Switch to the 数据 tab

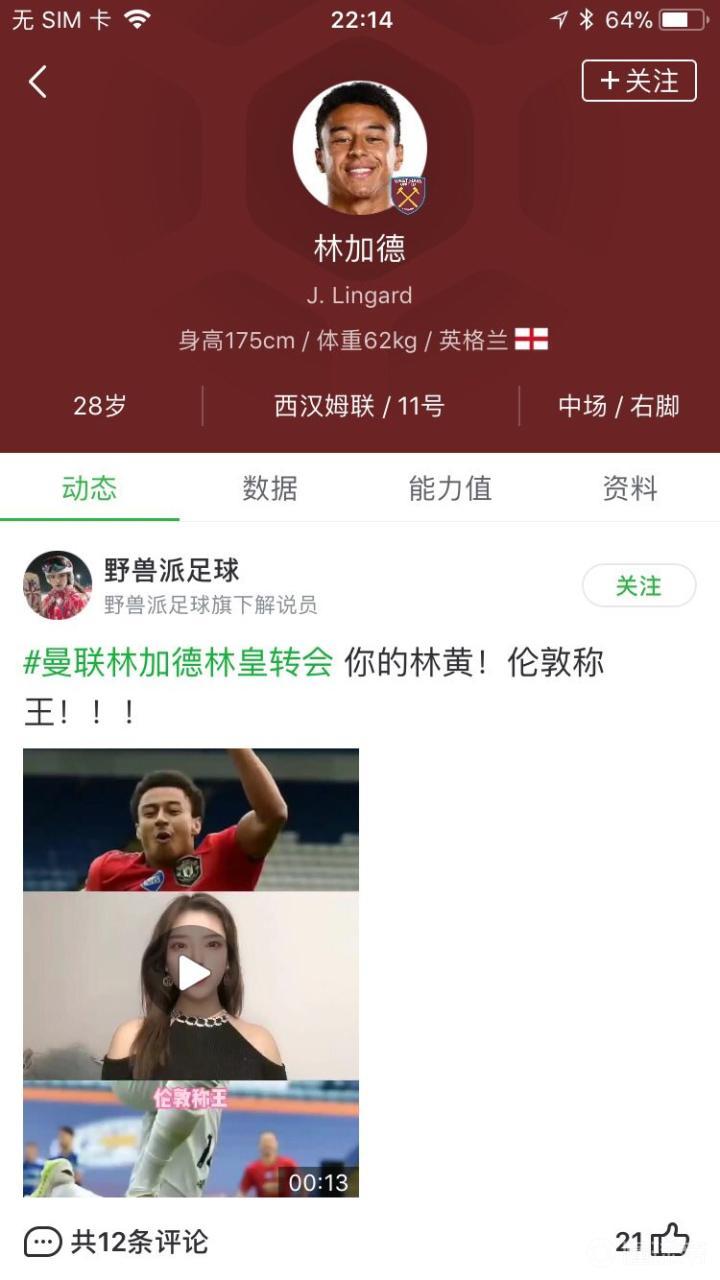tap(270, 488)
